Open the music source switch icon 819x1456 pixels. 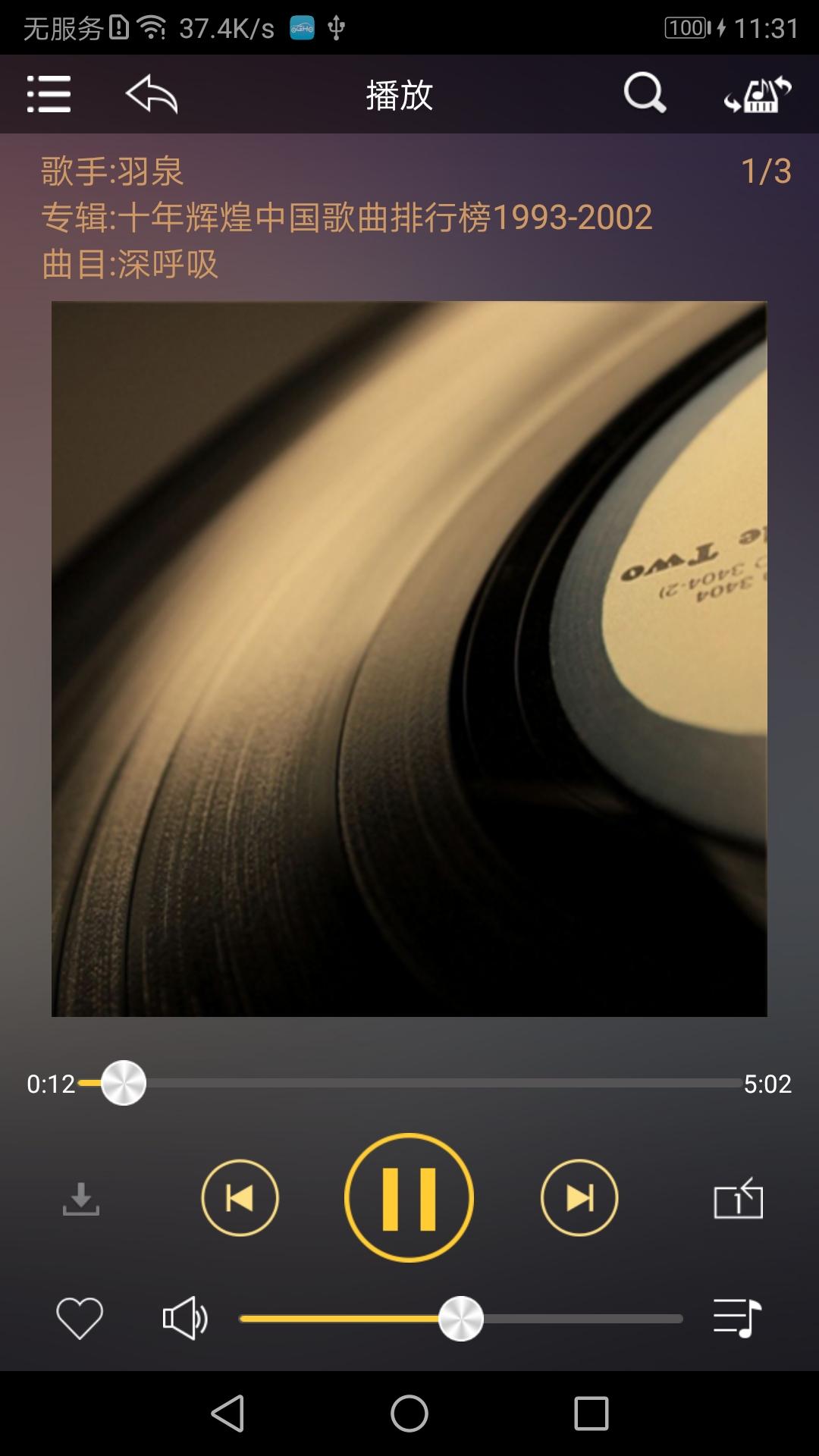(x=758, y=95)
